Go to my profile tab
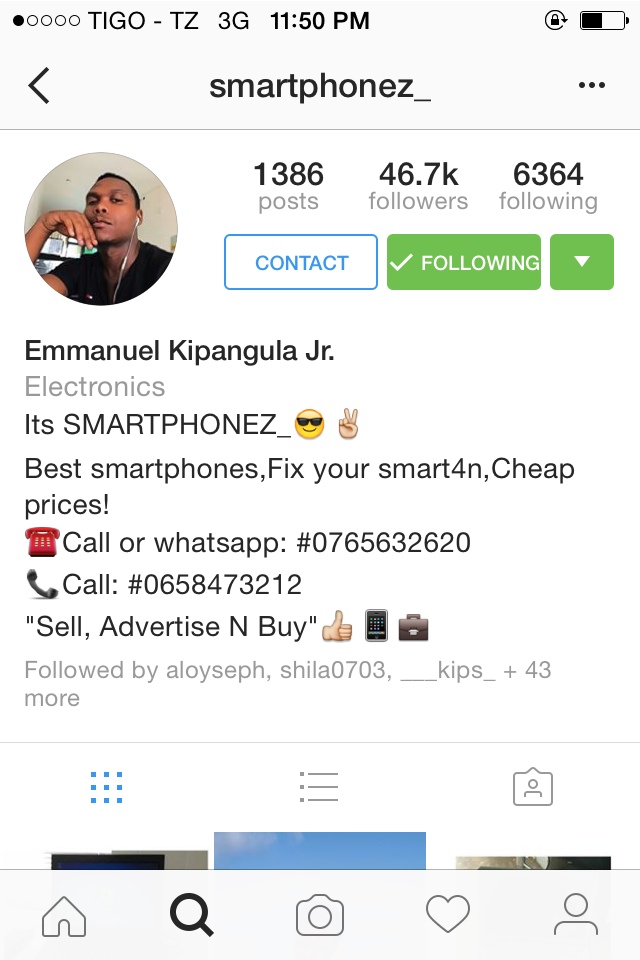 [x=576, y=915]
